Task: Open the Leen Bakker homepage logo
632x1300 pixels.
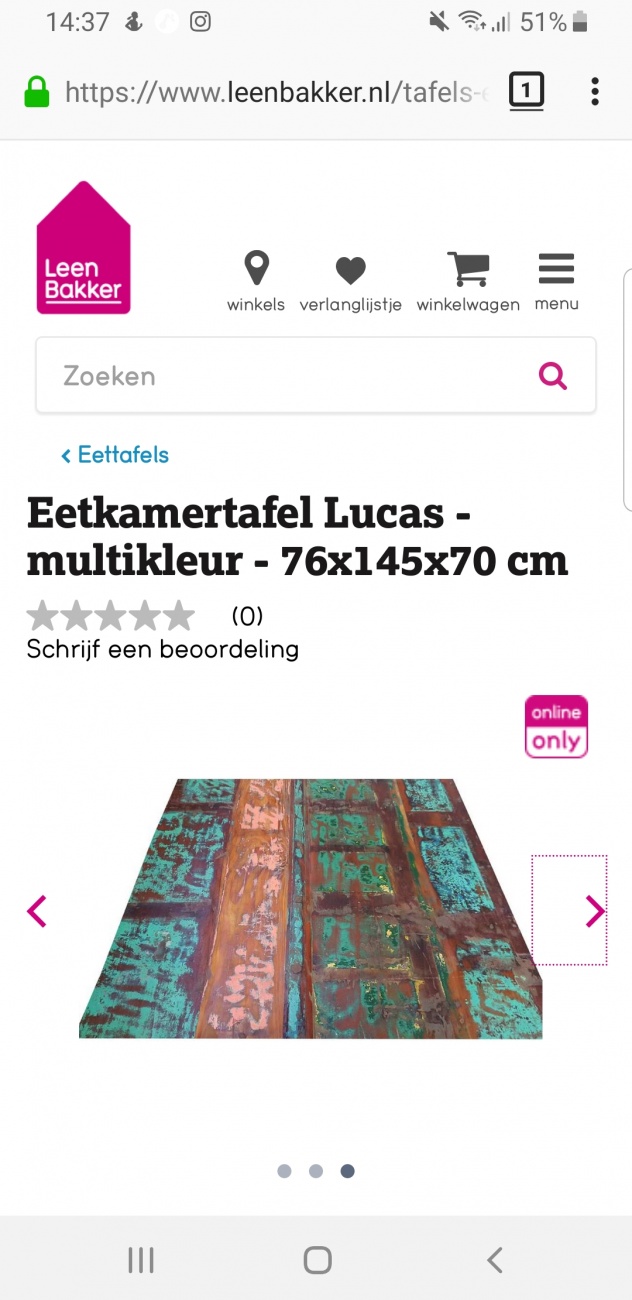Action: click(x=84, y=248)
